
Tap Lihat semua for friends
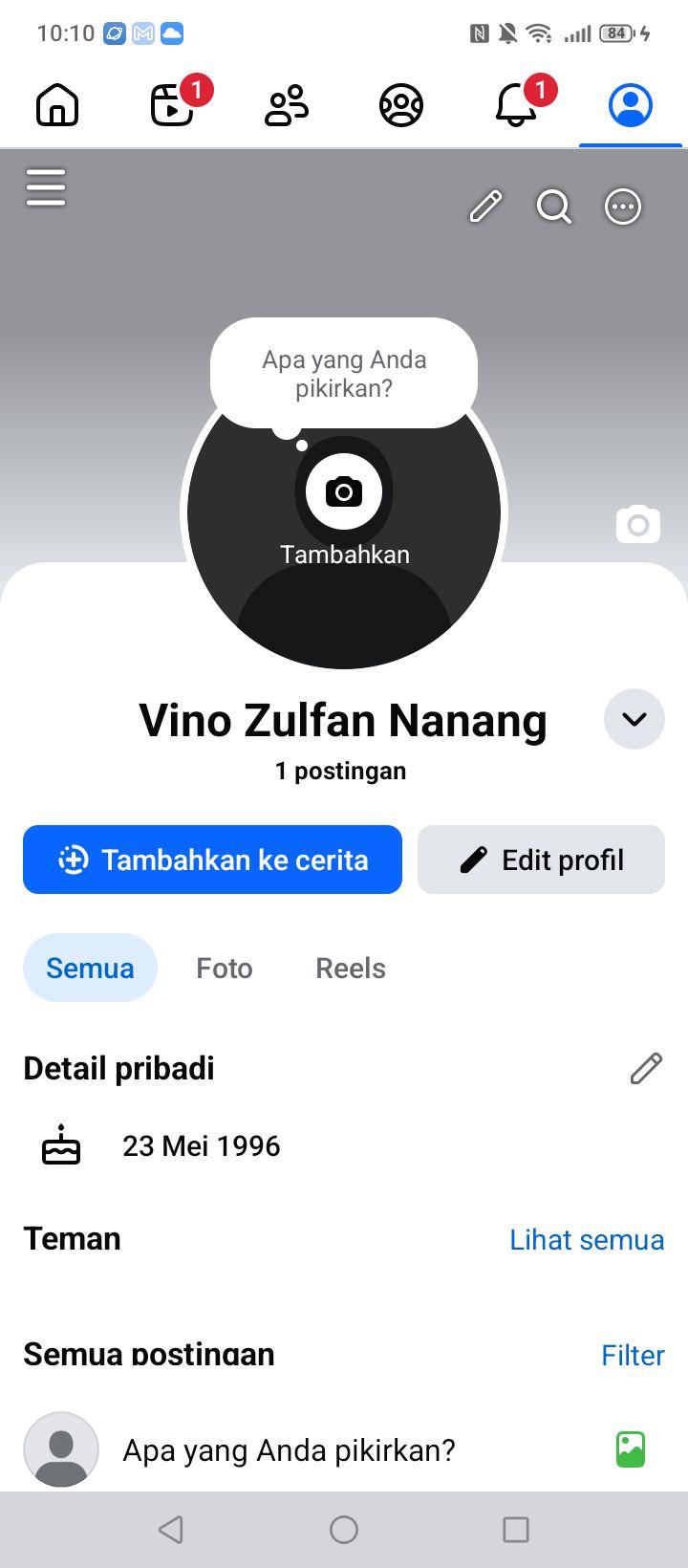tap(587, 1240)
